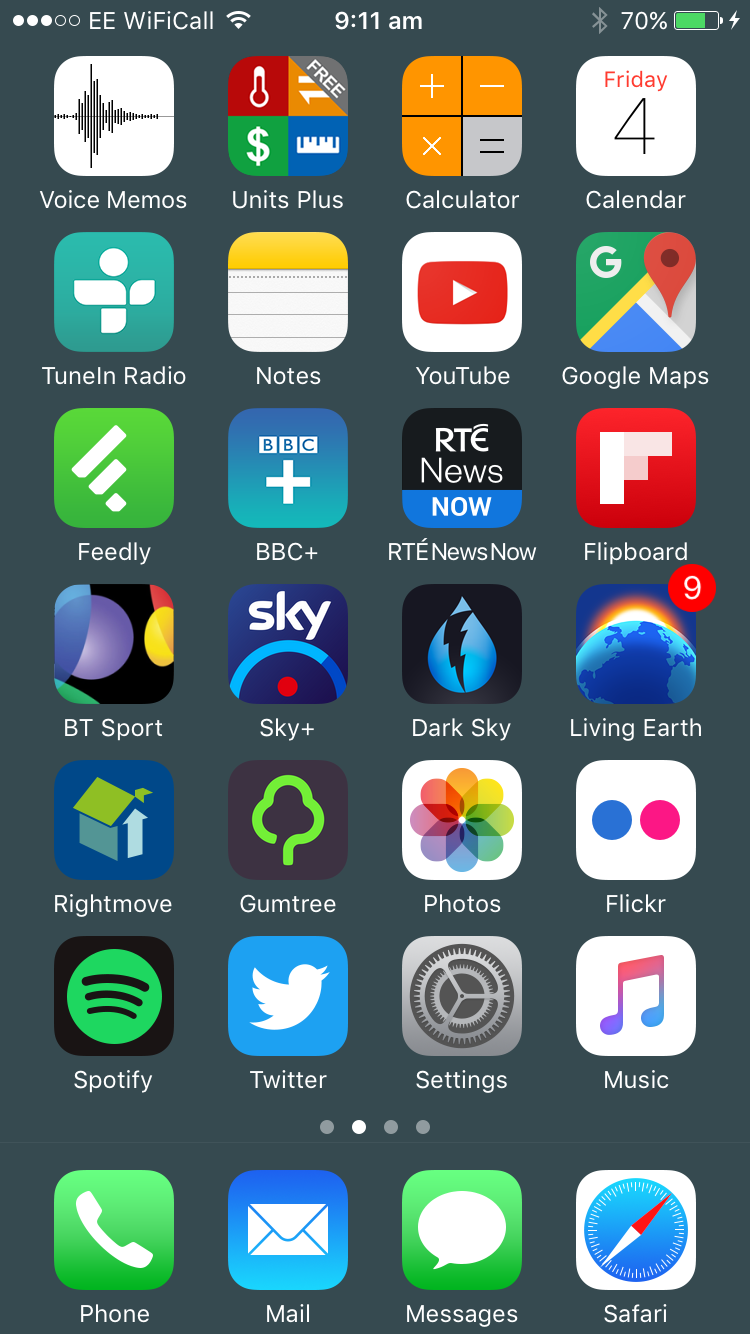Launch the Dark Sky weather app
Screen dimensions: 750x1334
(461, 644)
